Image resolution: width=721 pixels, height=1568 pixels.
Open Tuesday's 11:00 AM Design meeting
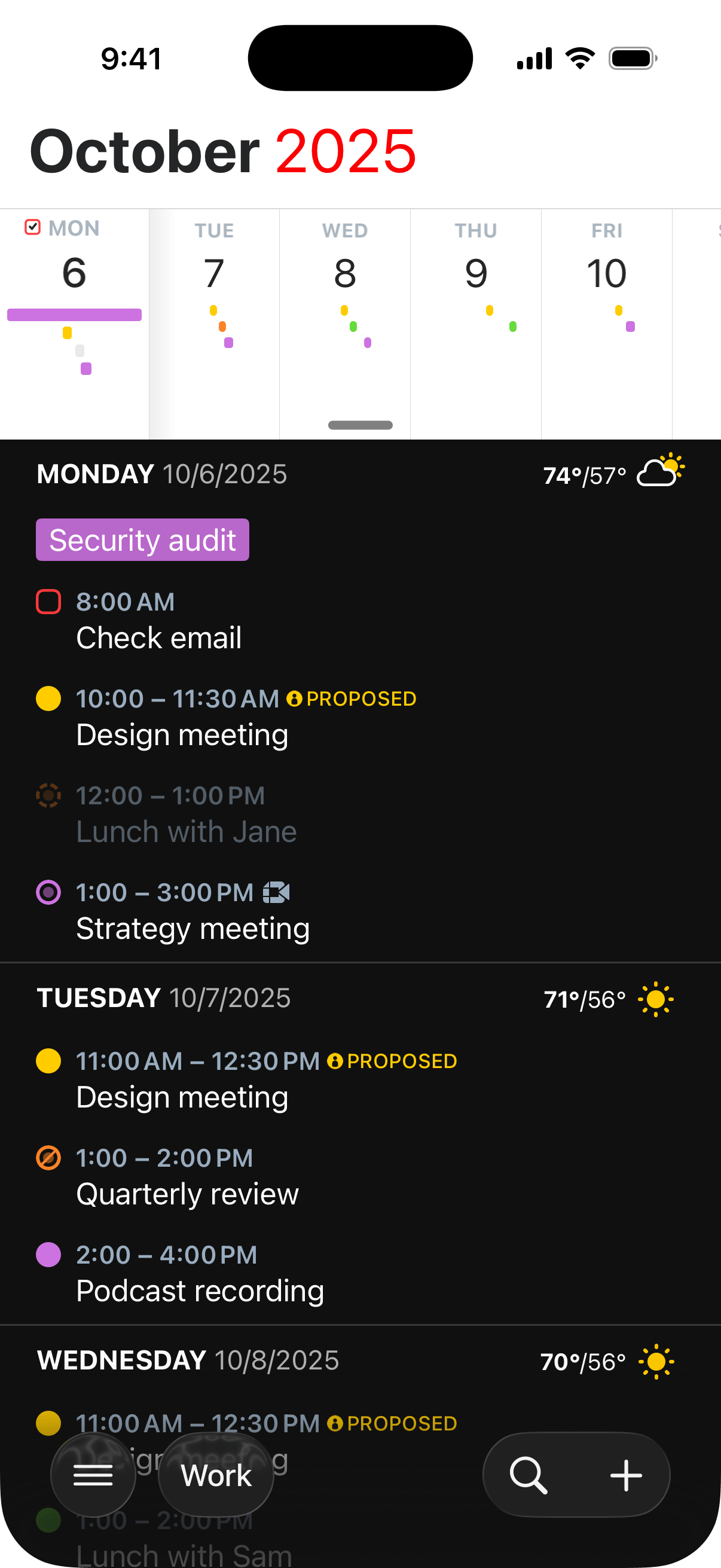pyautogui.click(x=182, y=1097)
